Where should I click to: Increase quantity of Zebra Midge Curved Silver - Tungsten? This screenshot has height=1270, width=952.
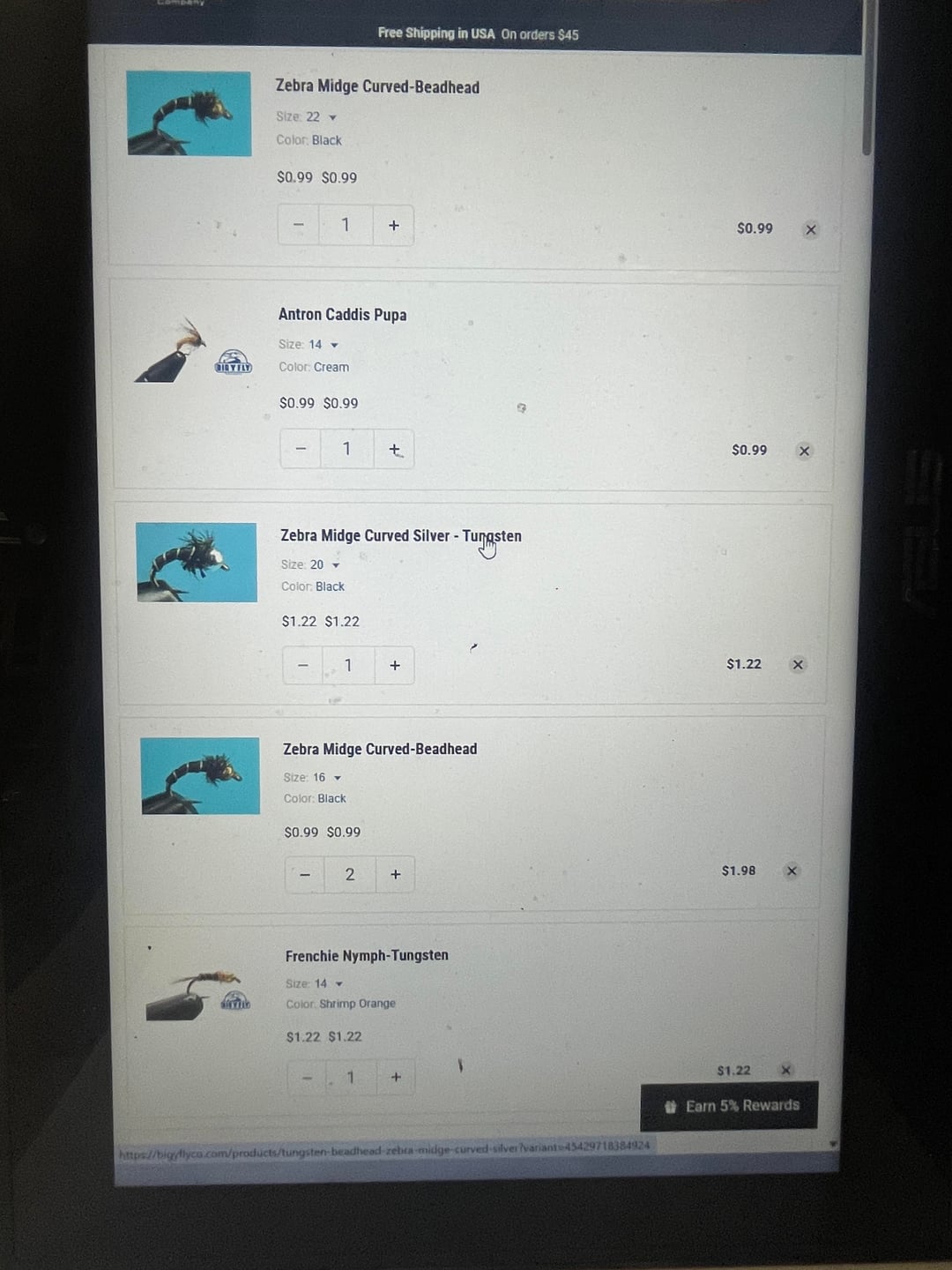point(395,666)
